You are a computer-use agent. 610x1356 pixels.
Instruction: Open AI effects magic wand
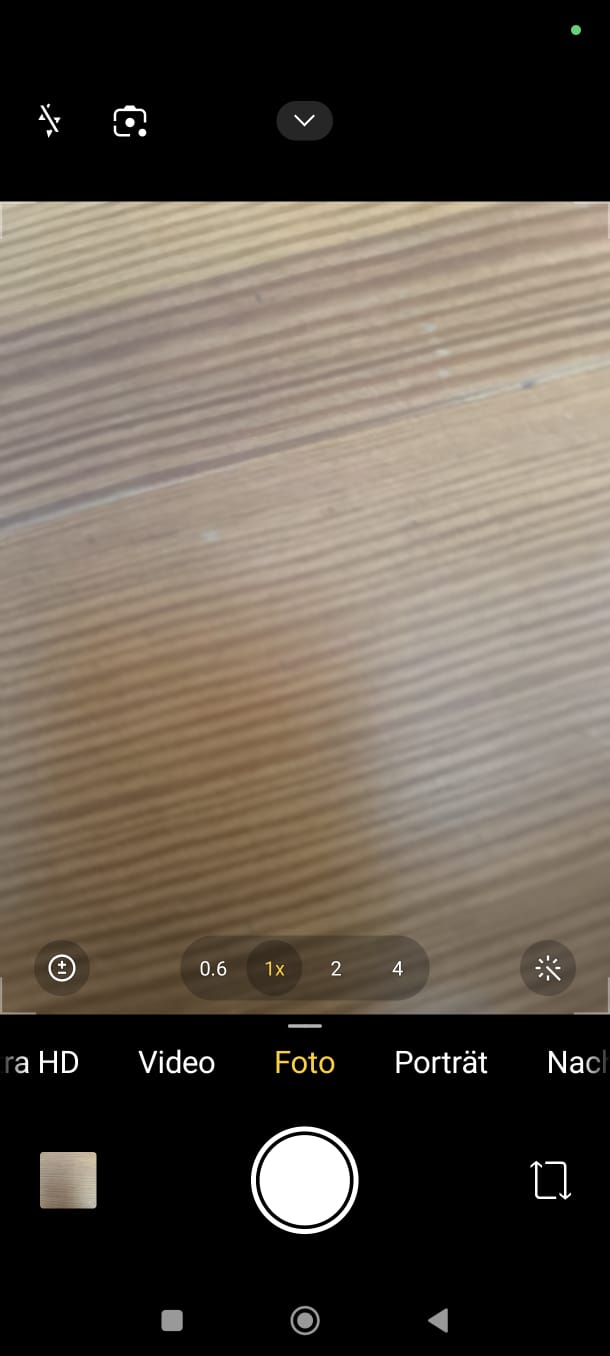548,968
